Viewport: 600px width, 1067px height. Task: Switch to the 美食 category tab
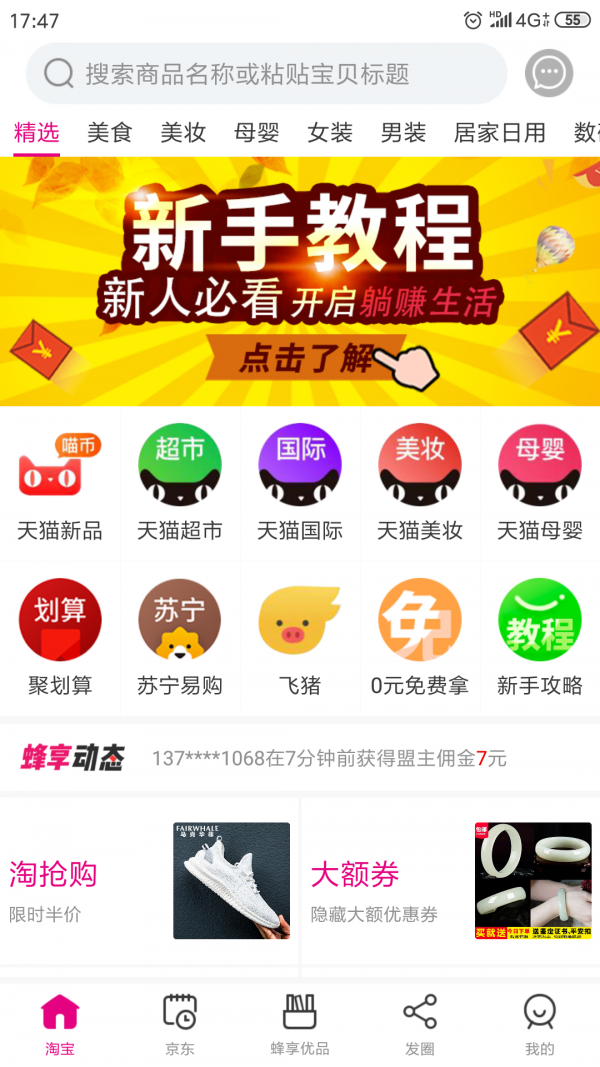tap(110, 132)
